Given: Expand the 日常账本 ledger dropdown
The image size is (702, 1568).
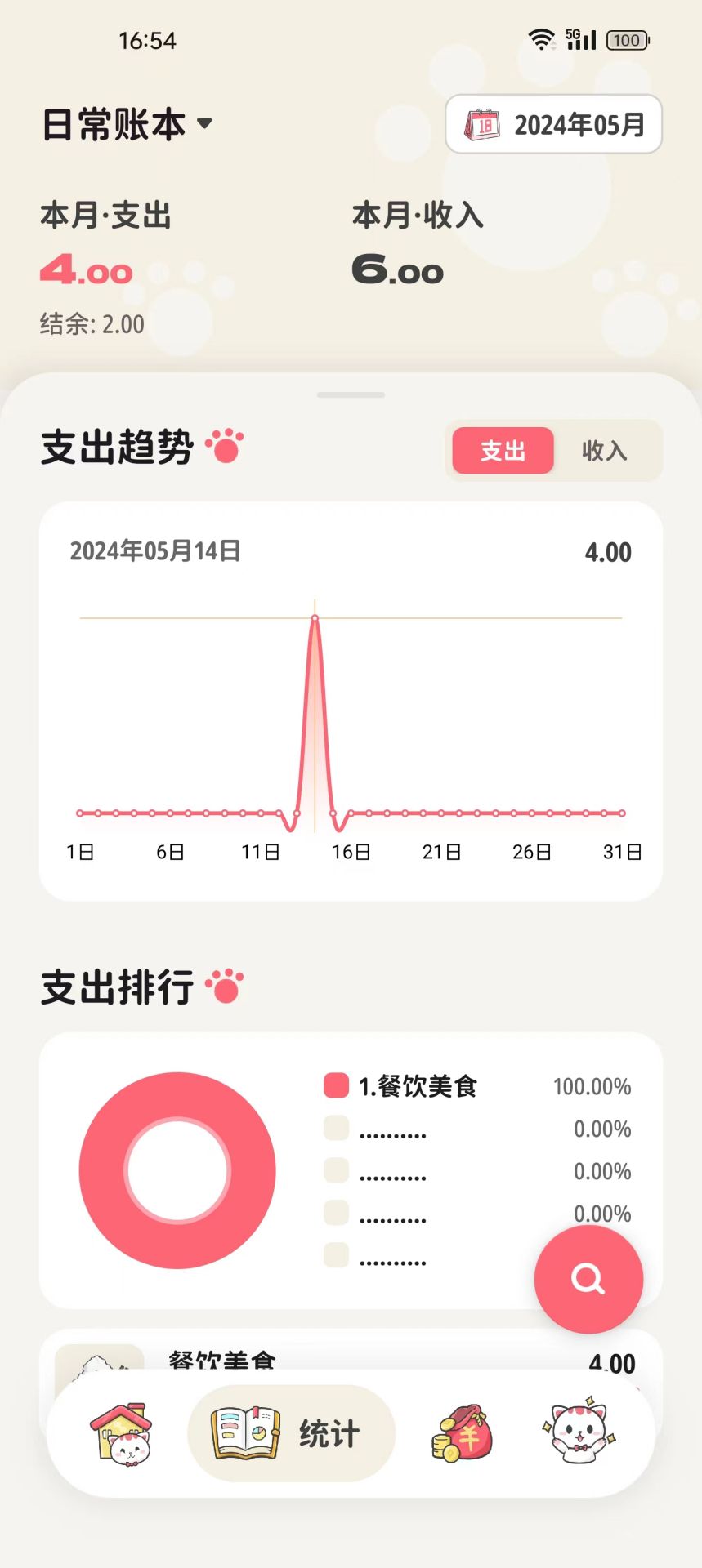Looking at the screenshot, I should point(124,124).
